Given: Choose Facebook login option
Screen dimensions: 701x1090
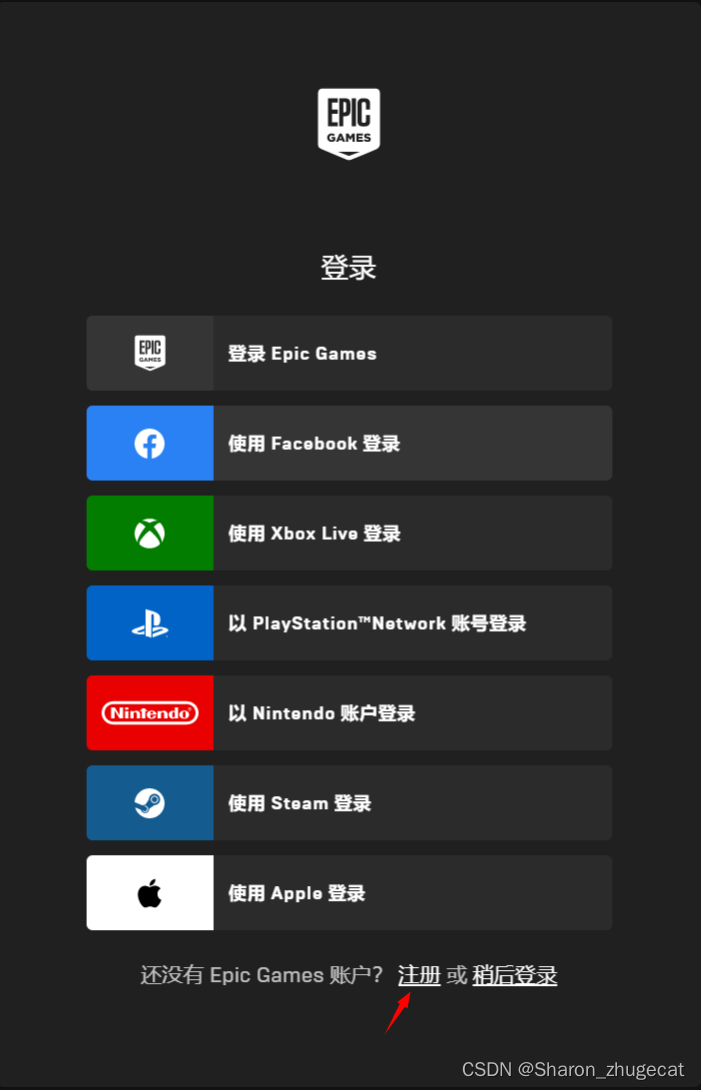Looking at the screenshot, I should 349,443.
